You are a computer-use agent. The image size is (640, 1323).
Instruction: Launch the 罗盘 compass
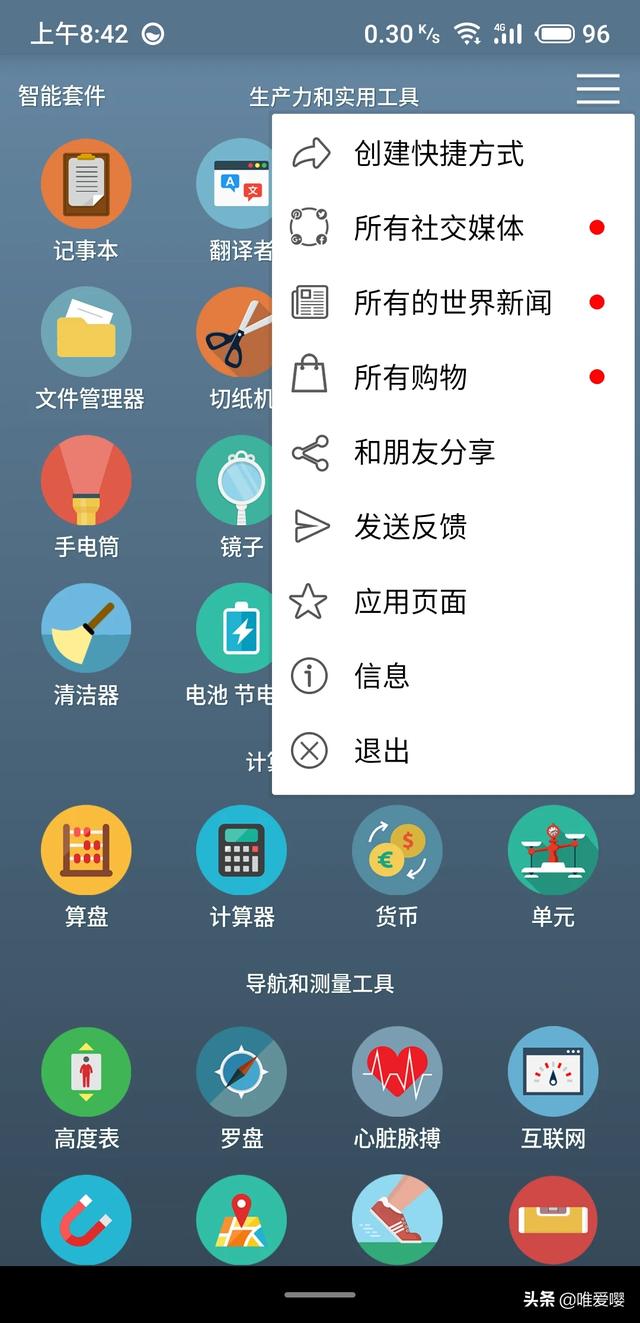point(242,1088)
